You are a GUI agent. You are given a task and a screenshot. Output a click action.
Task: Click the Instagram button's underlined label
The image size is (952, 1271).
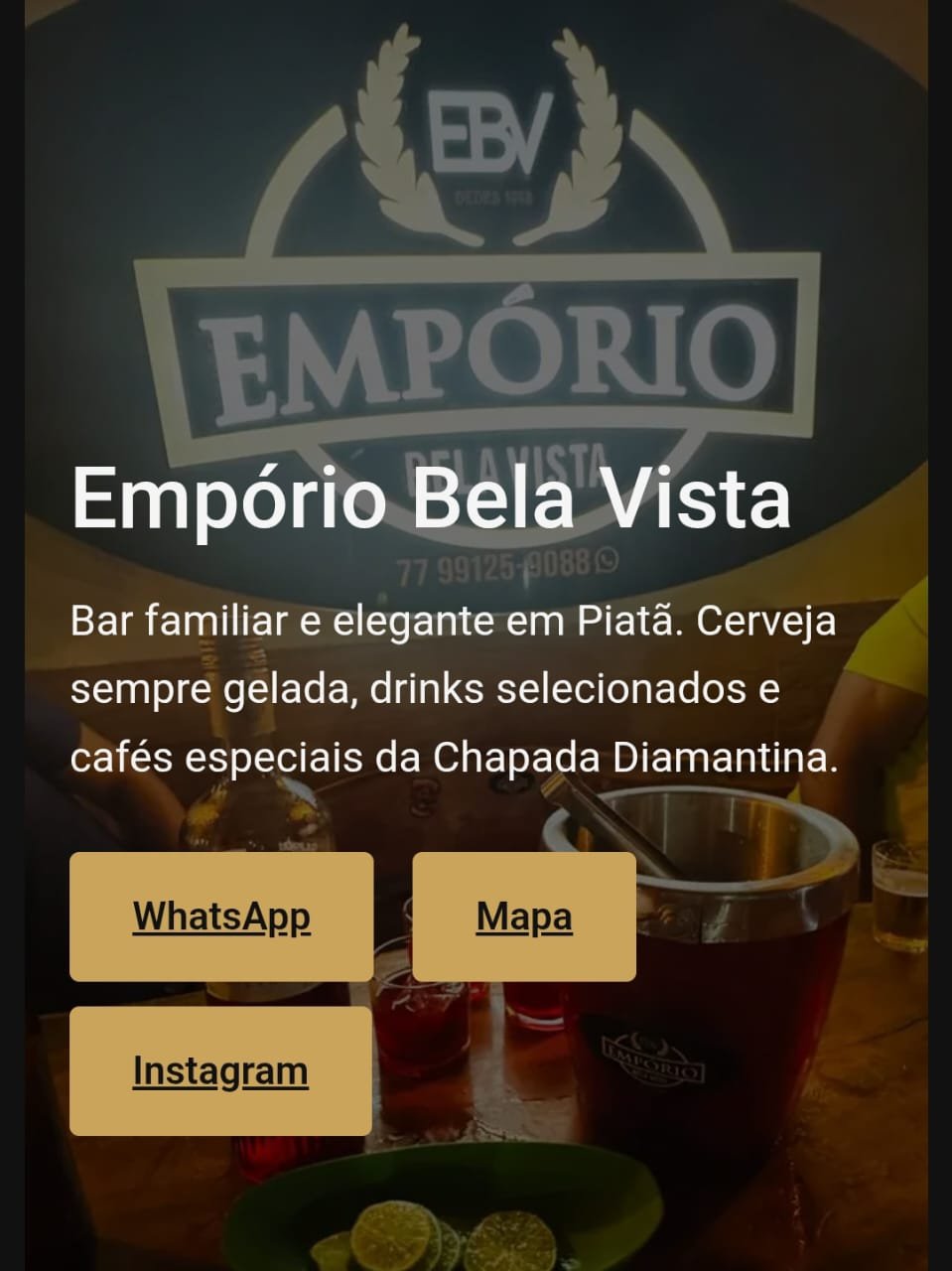coord(220,1070)
